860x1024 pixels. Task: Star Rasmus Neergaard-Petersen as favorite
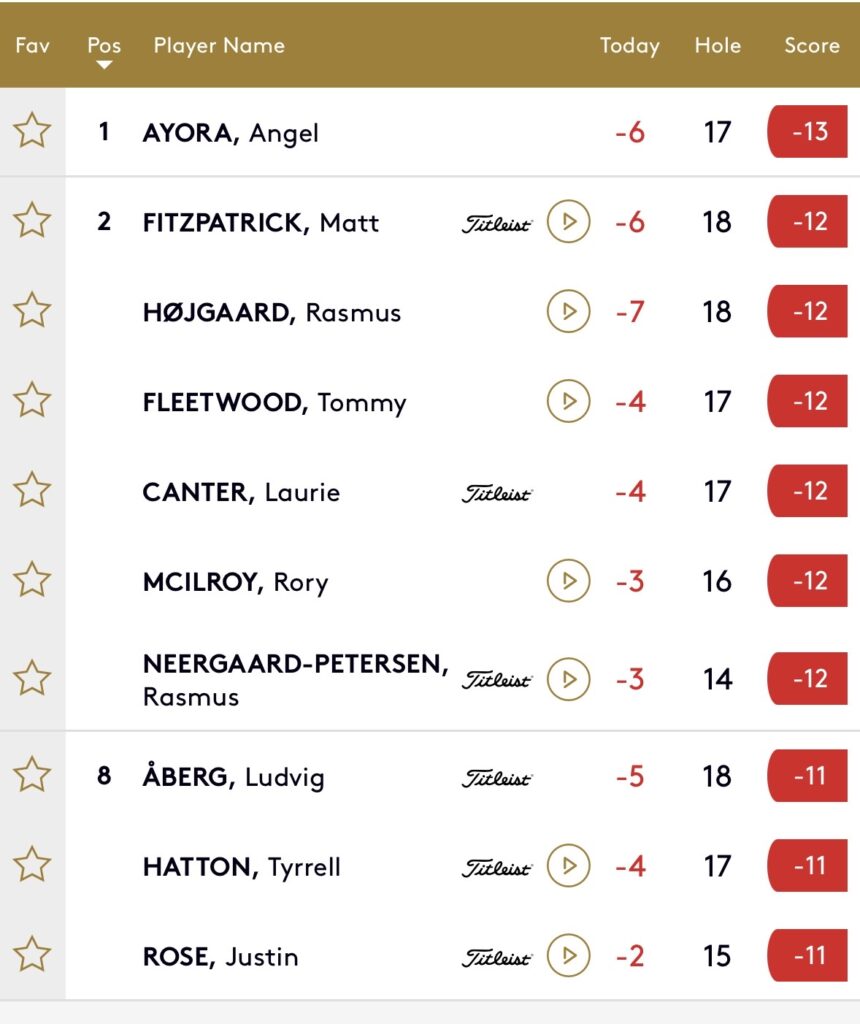(32, 679)
